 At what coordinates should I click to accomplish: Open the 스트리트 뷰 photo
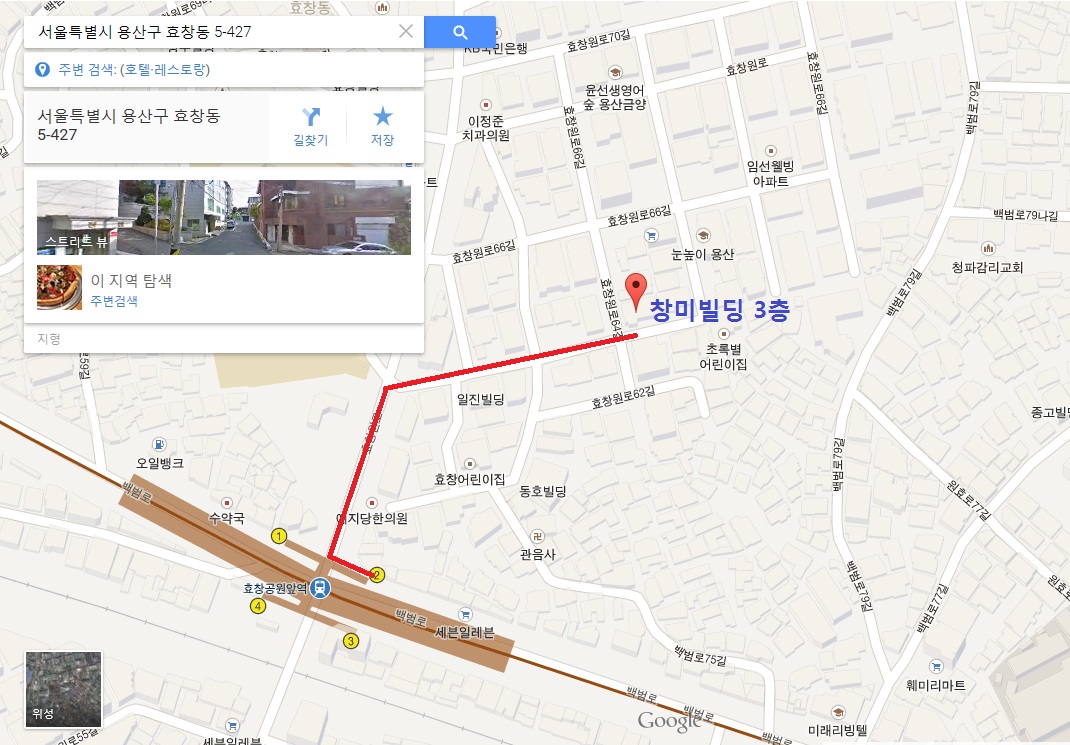coord(224,217)
